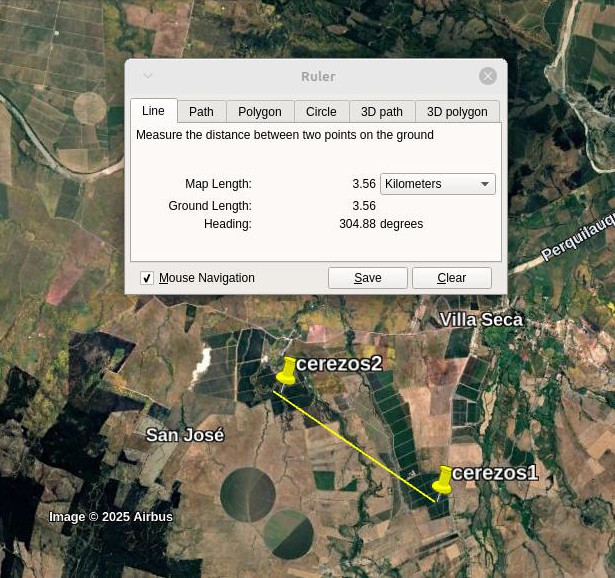Select the Circle tab

click(x=321, y=112)
